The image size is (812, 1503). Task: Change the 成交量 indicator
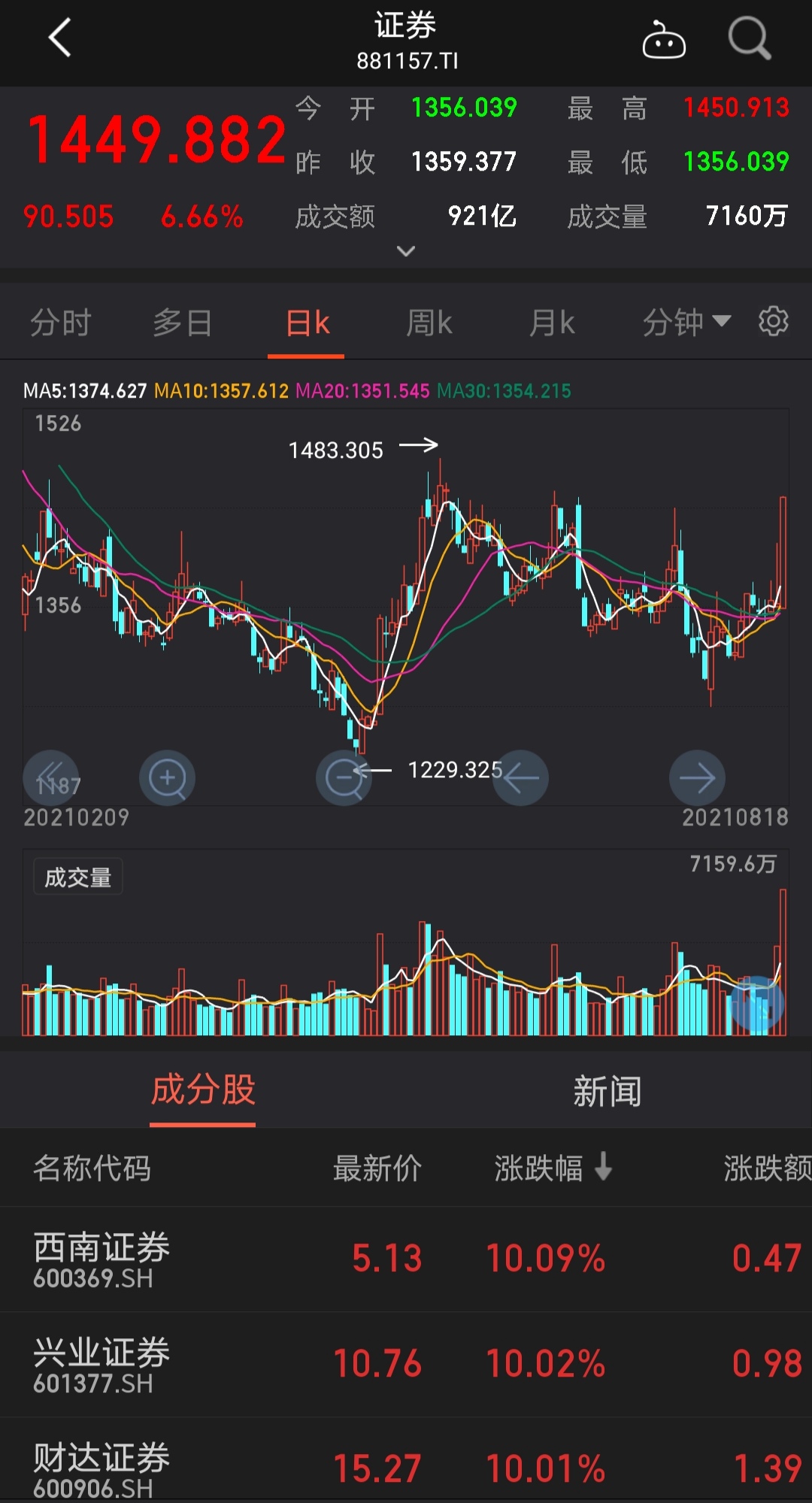(x=78, y=877)
